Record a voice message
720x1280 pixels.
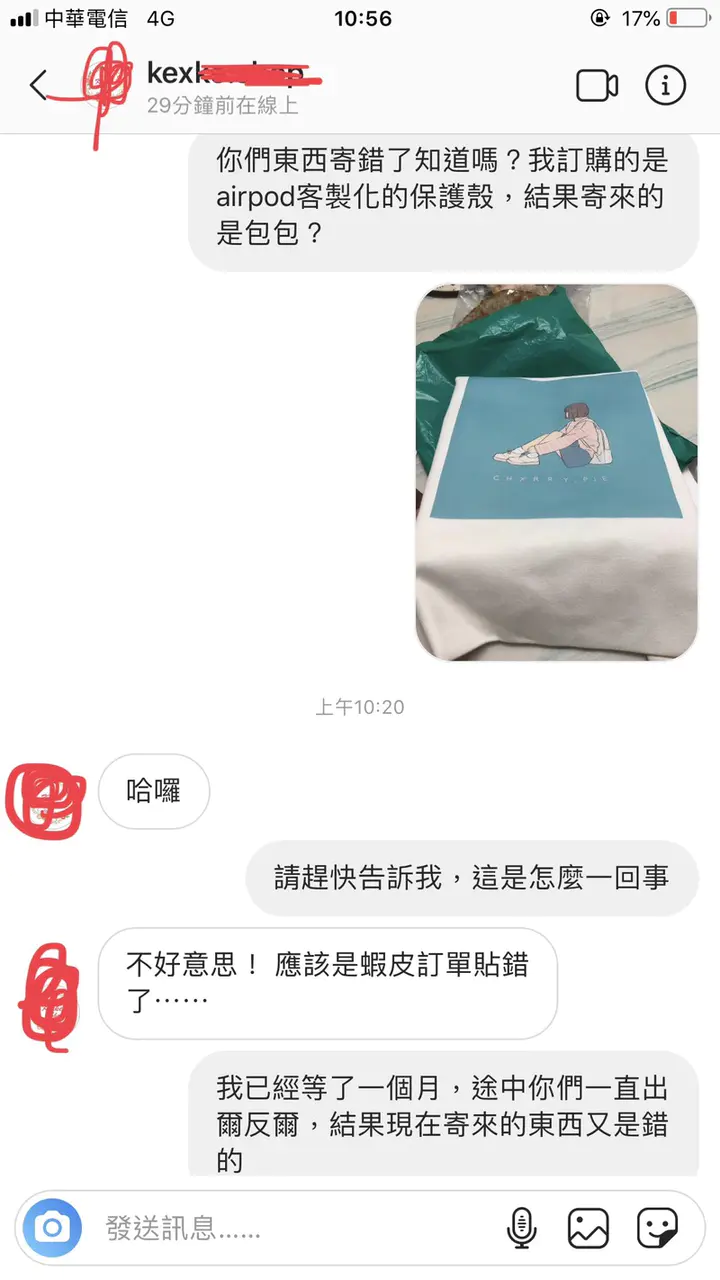pyautogui.click(x=521, y=1228)
